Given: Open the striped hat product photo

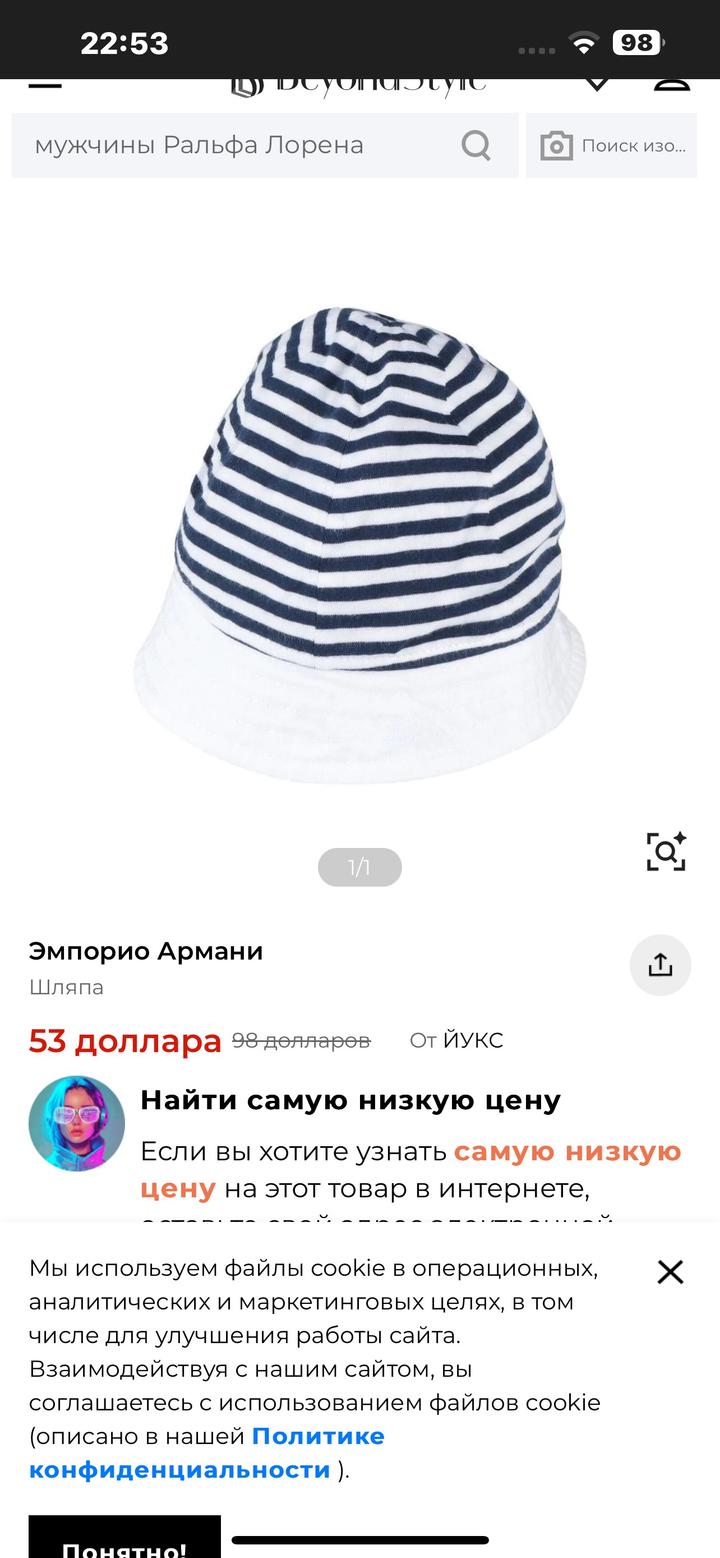Looking at the screenshot, I should (360, 545).
